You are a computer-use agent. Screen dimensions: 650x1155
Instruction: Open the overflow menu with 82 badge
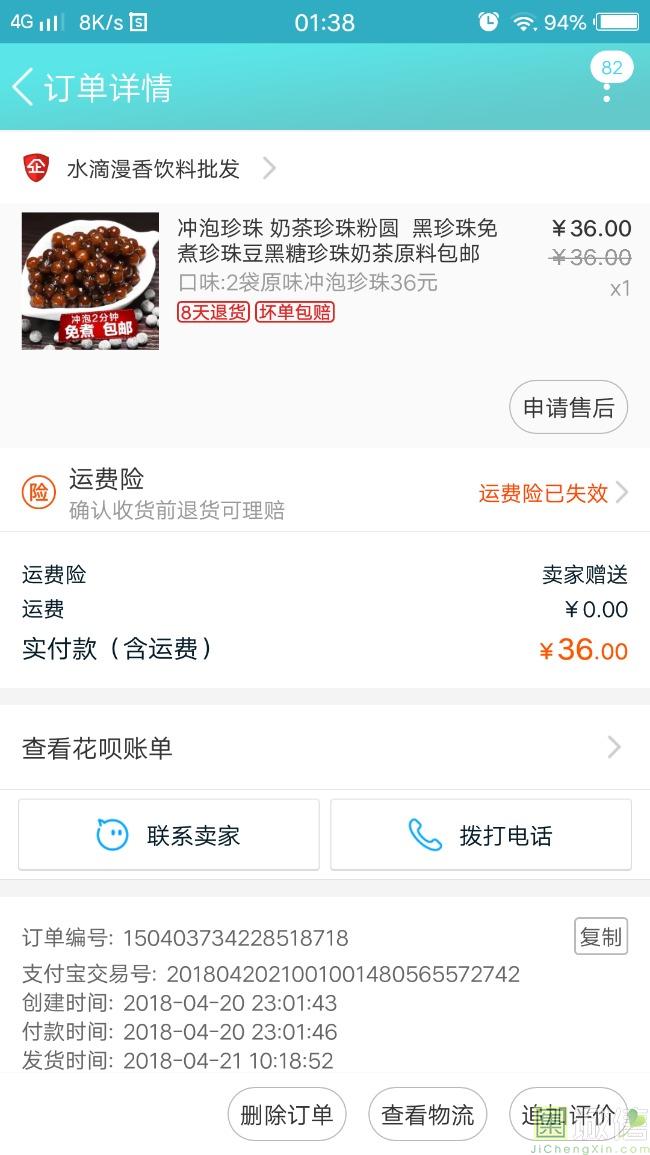tap(608, 85)
